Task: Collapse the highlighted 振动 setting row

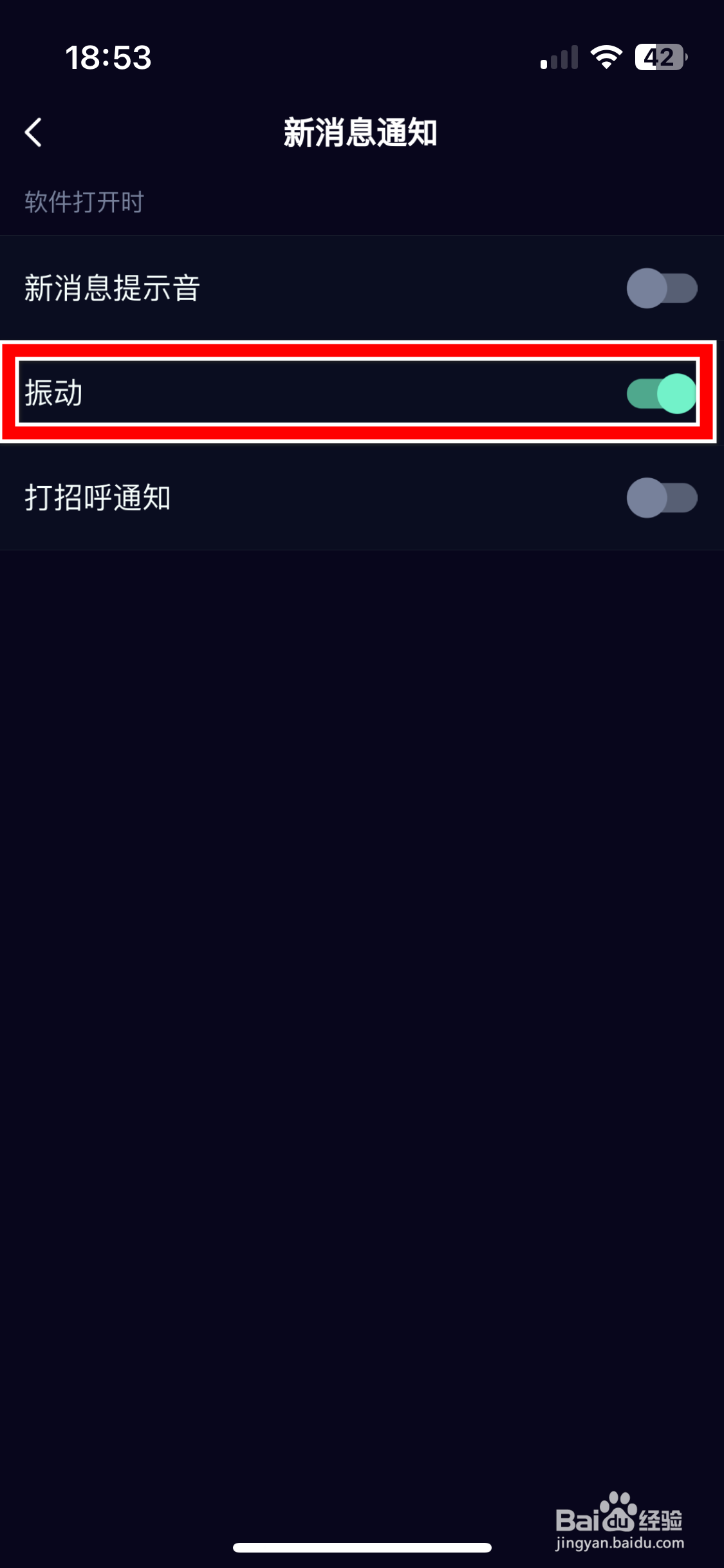Action: 362,393
